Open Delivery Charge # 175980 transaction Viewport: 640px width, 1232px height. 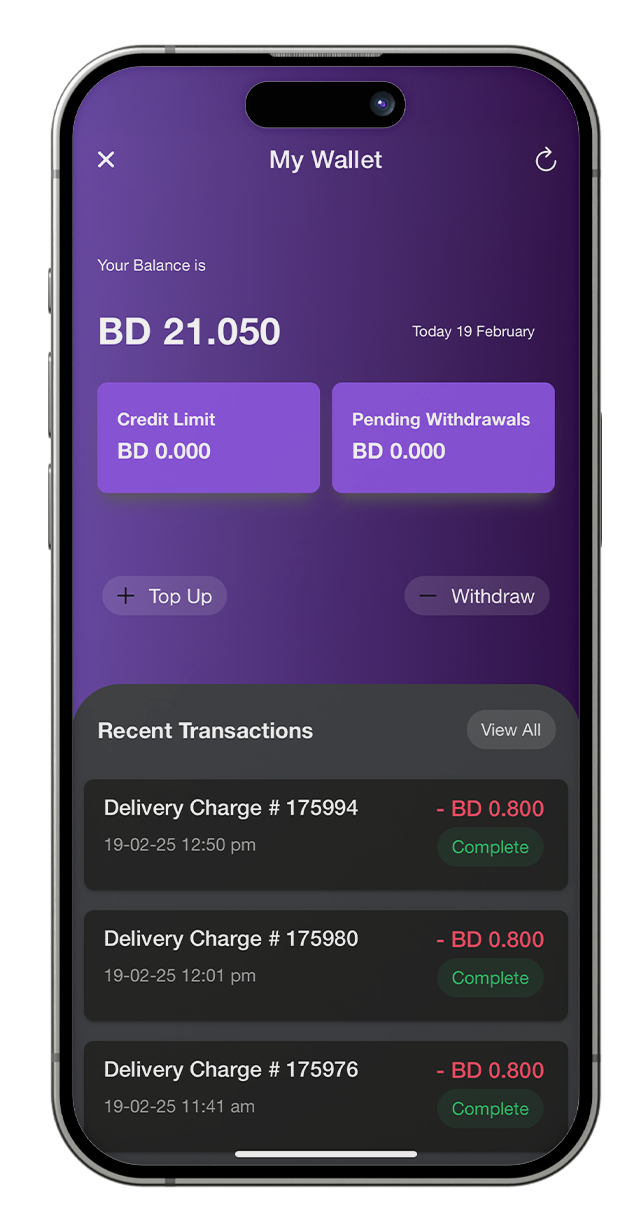325,965
